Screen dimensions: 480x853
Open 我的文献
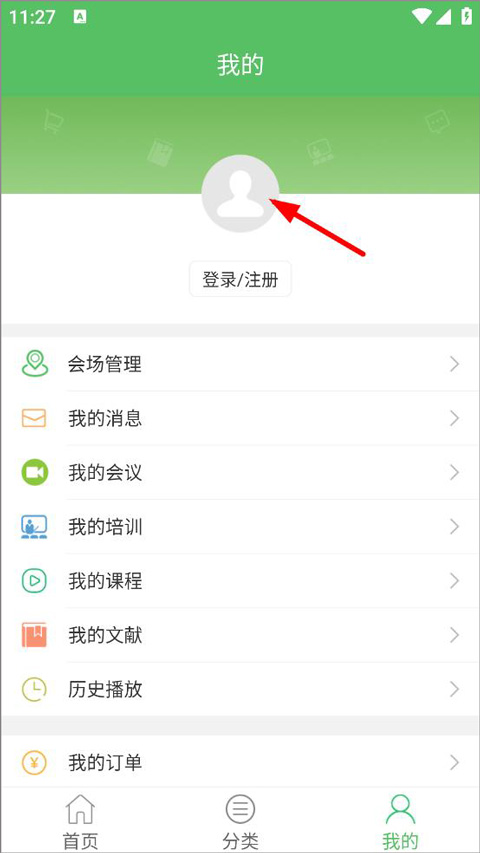coord(240,635)
